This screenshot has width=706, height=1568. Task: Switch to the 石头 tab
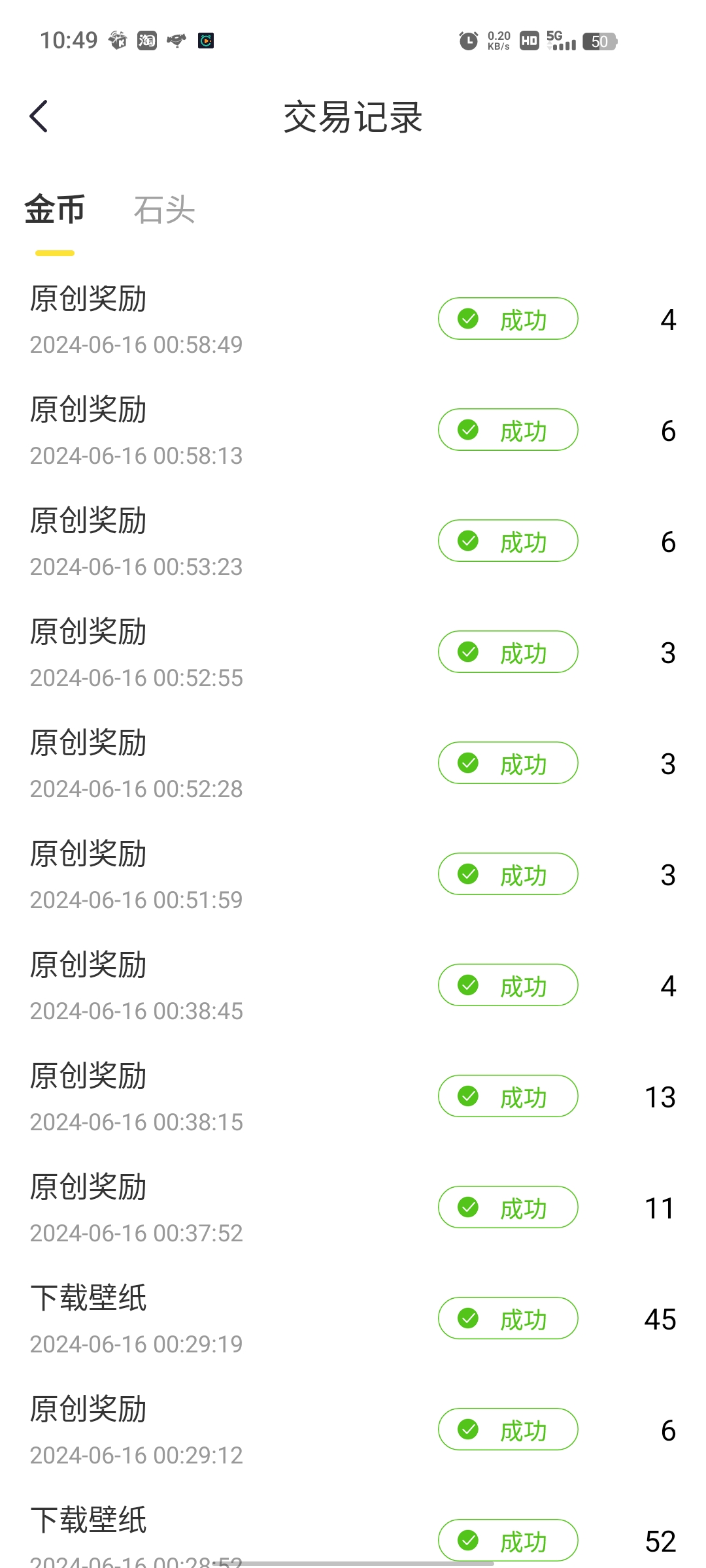pyautogui.click(x=164, y=210)
